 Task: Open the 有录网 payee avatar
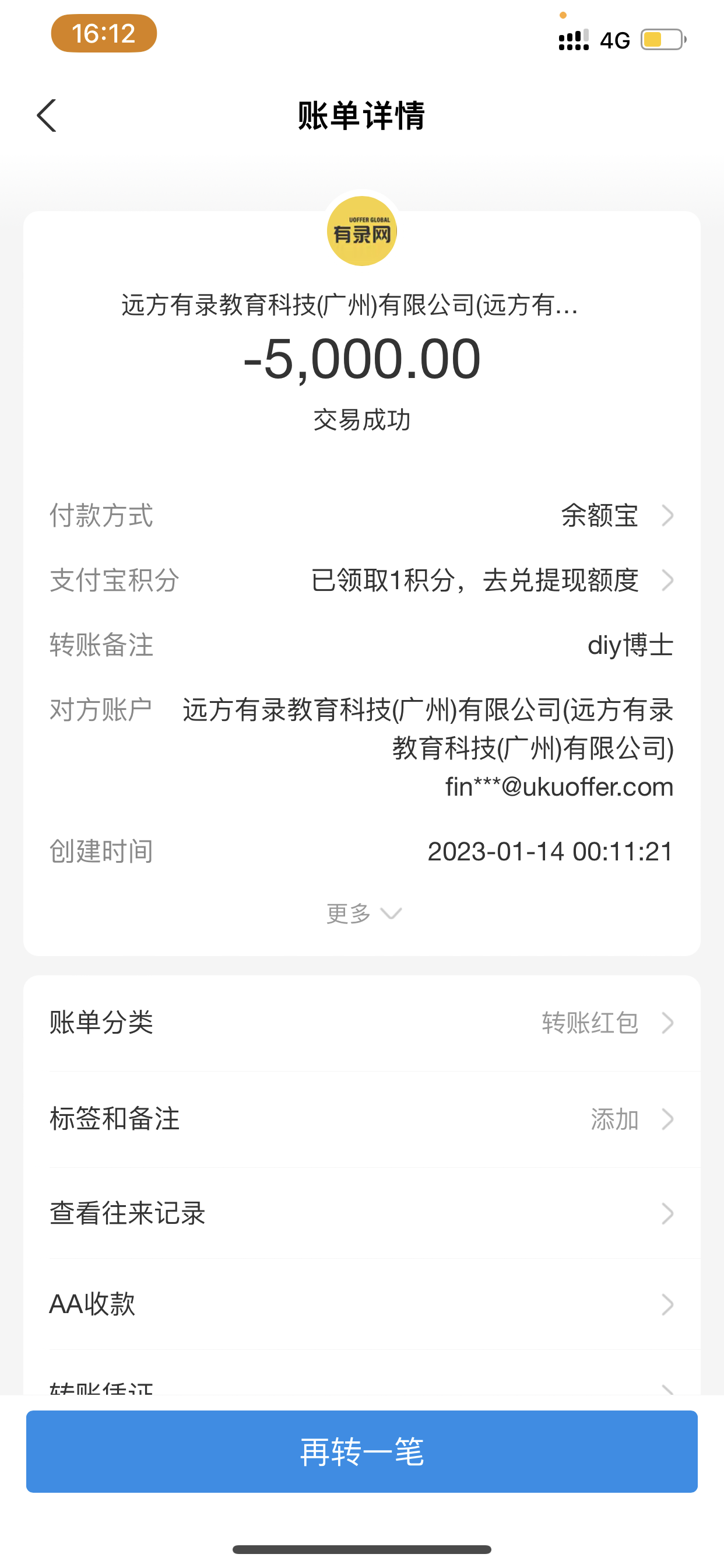point(362,232)
